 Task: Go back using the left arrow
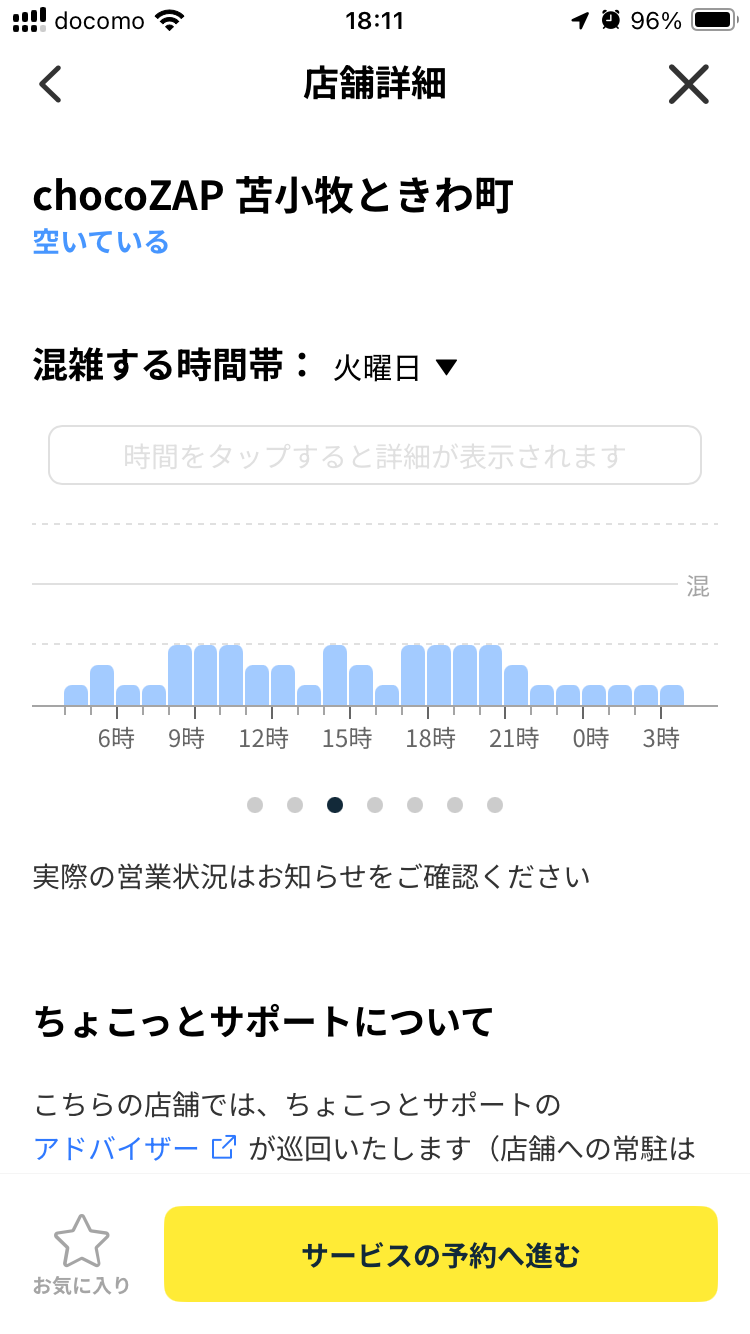(50, 84)
